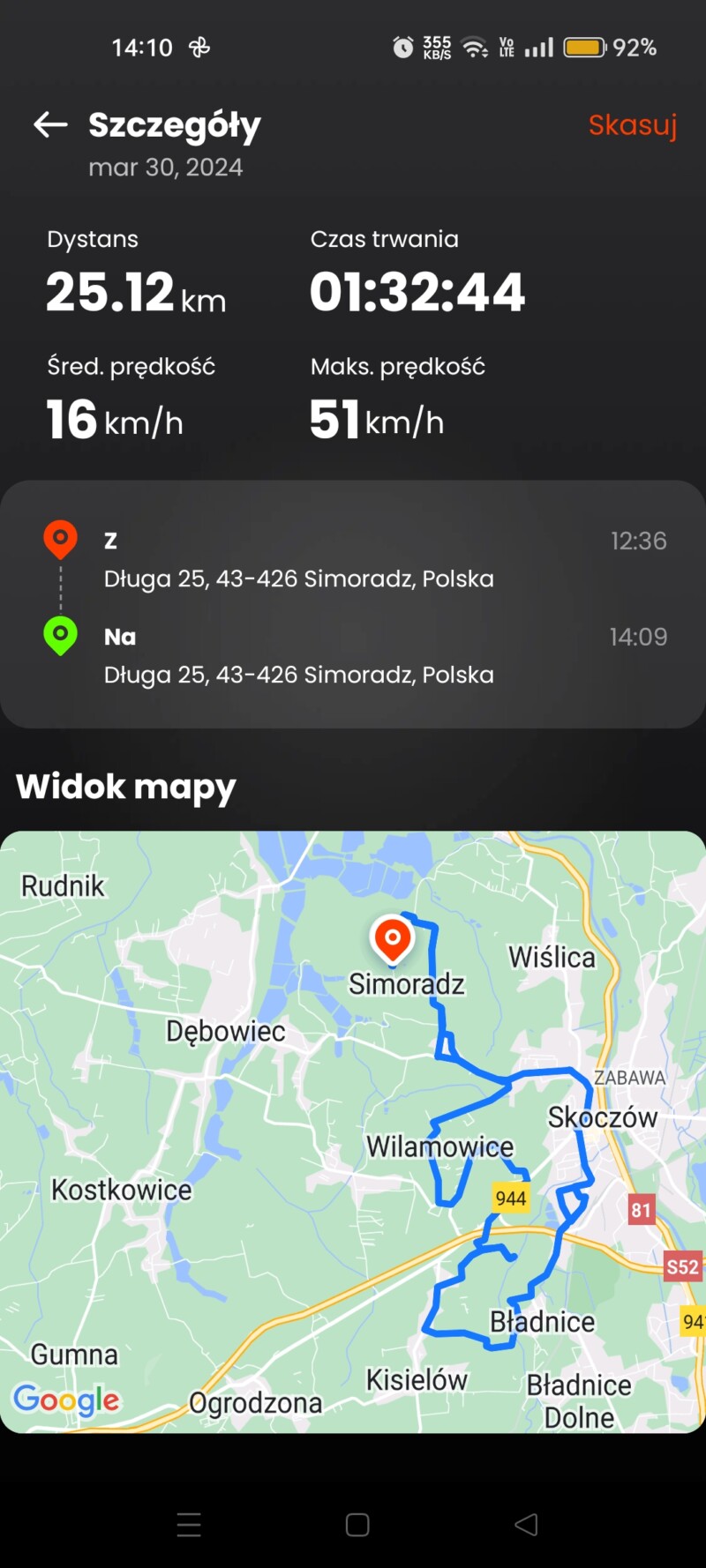This screenshot has height=1568, width=706.
Task: Tap the red start marker on the map
Action: coord(393,937)
